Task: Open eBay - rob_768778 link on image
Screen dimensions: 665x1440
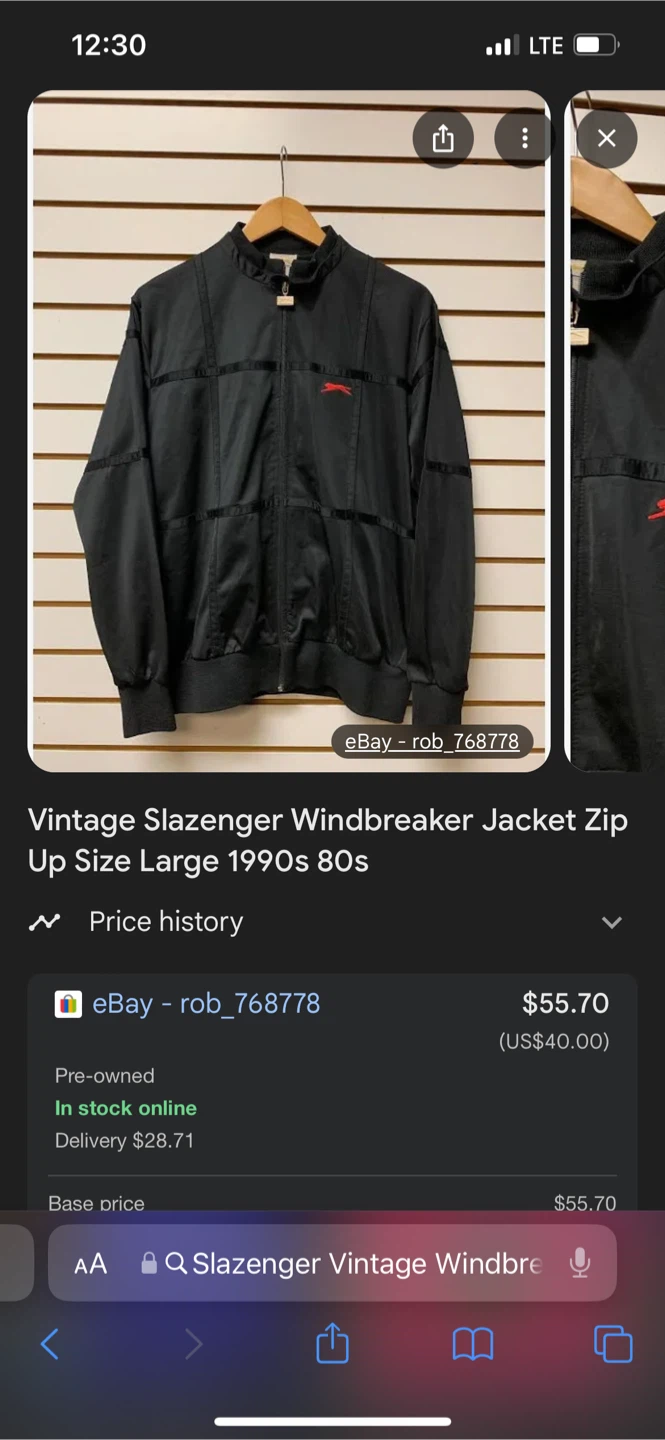Action: point(431,742)
